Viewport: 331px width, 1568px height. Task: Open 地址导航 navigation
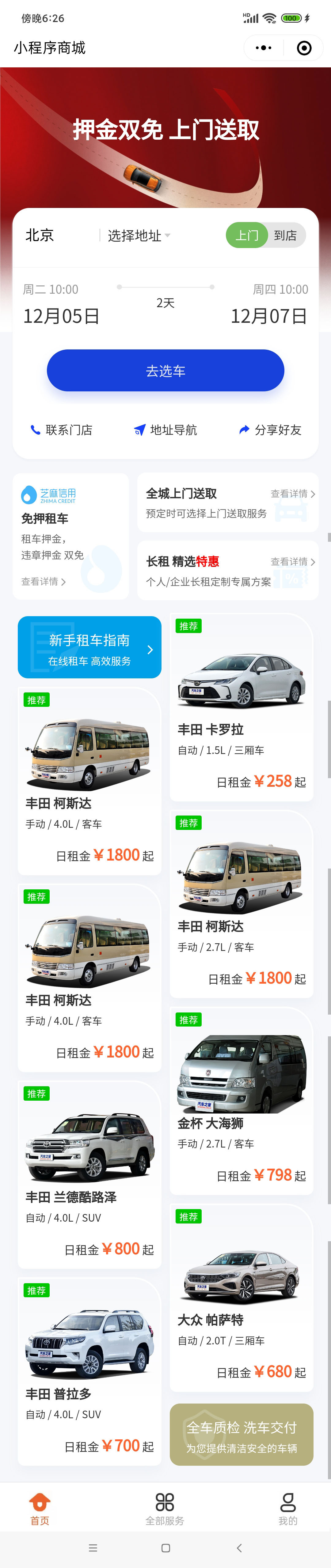(x=165, y=430)
